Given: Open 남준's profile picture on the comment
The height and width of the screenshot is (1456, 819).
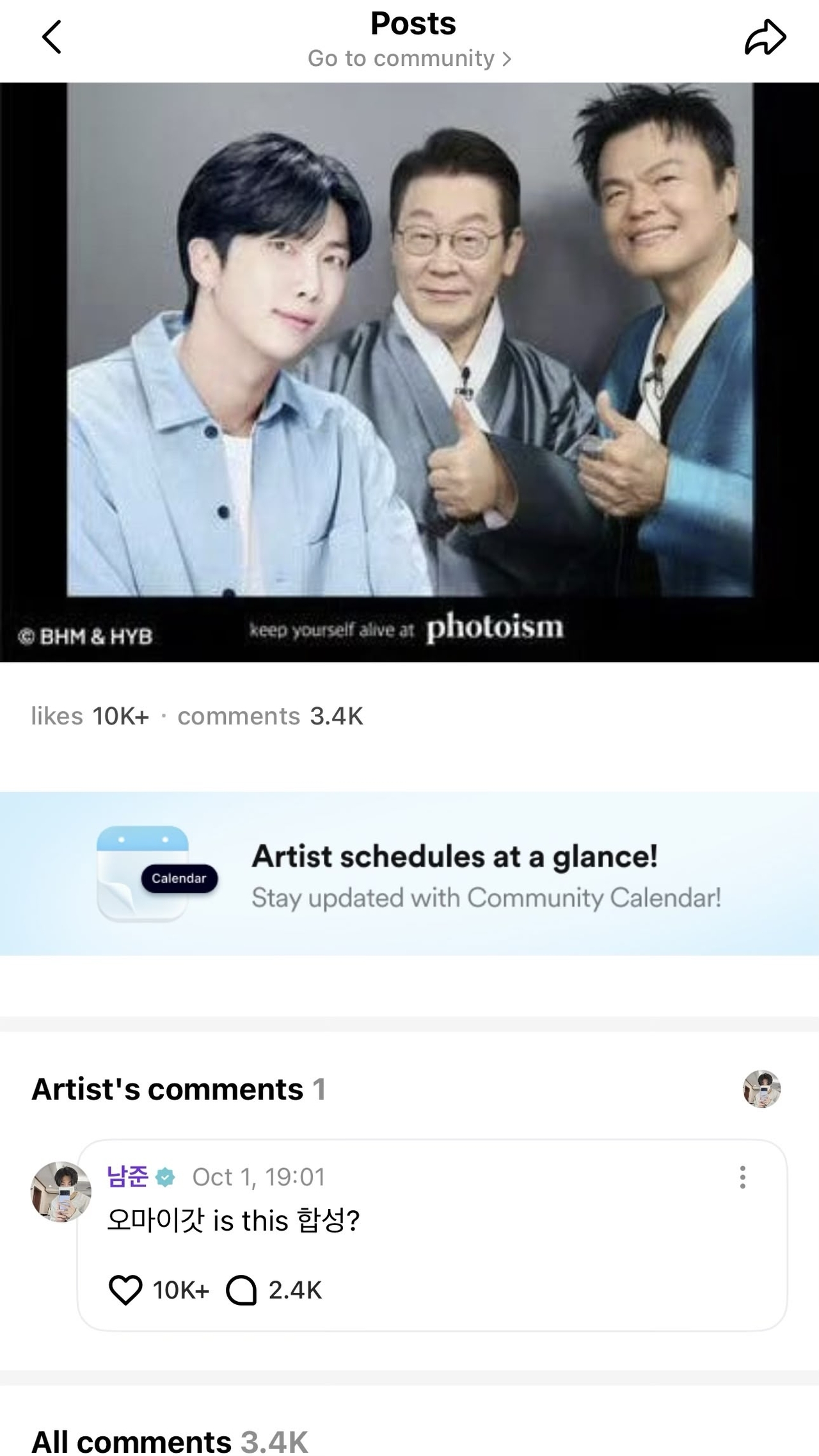Looking at the screenshot, I should [x=61, y=1192].
